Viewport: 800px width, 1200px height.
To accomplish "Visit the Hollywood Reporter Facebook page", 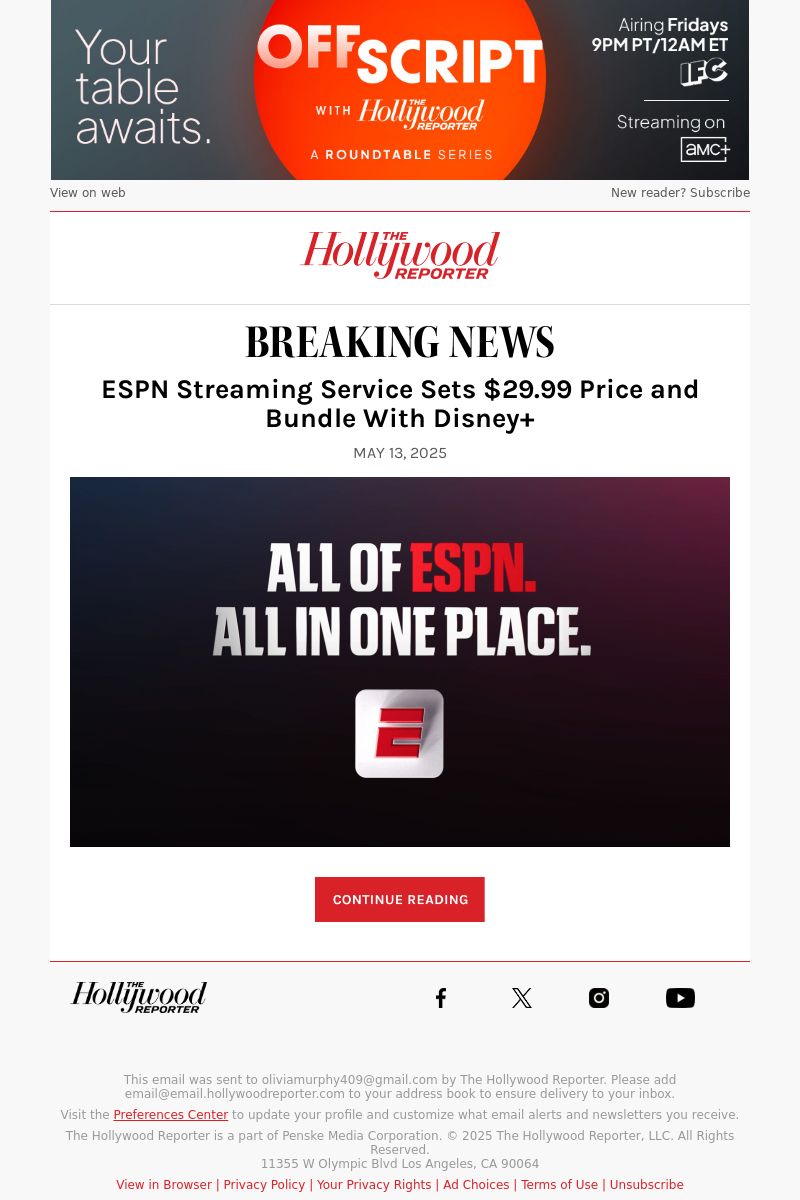I will tap(441, 998).
